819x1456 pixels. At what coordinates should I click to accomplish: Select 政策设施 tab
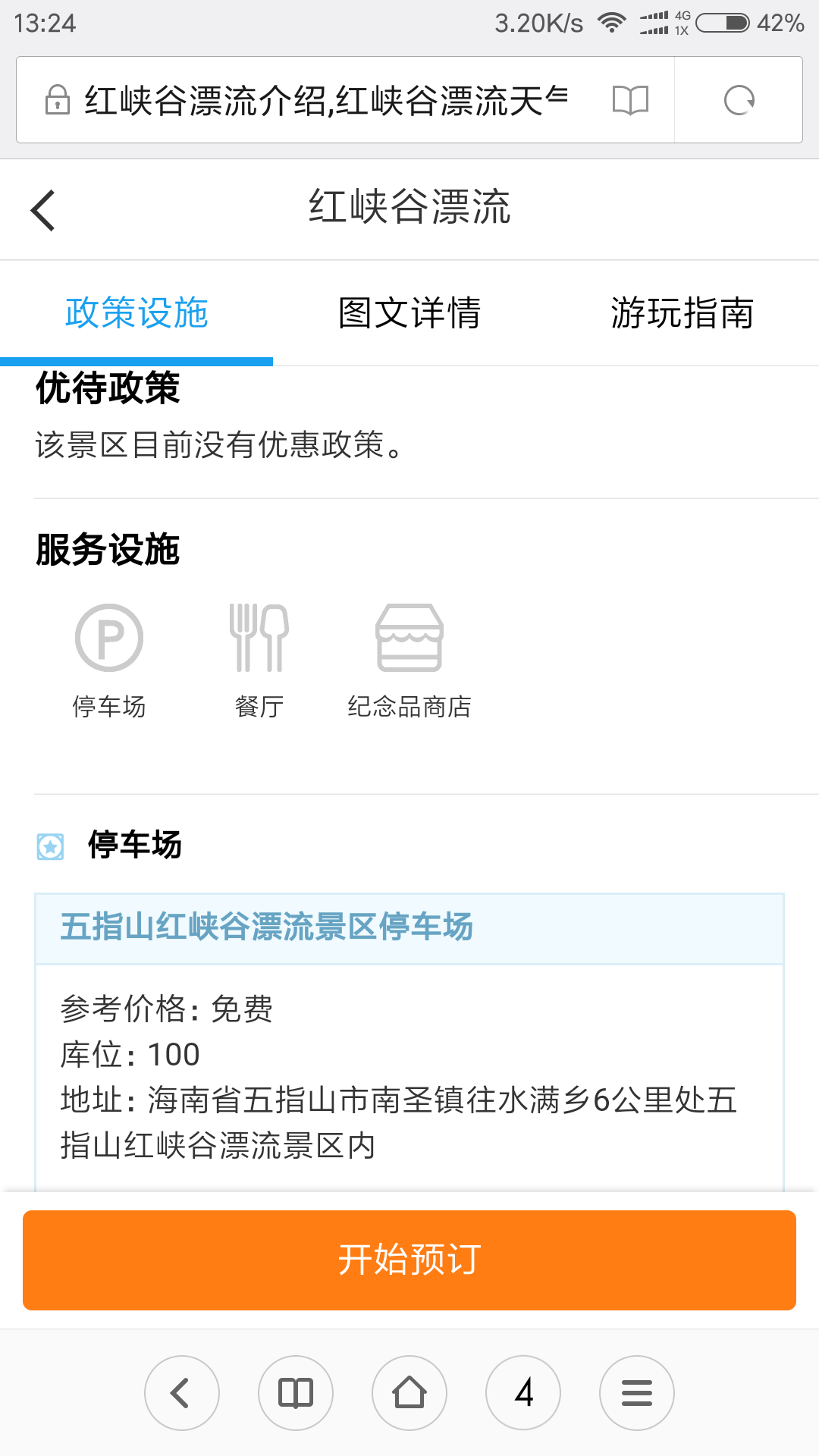click(x=136, y=313)
